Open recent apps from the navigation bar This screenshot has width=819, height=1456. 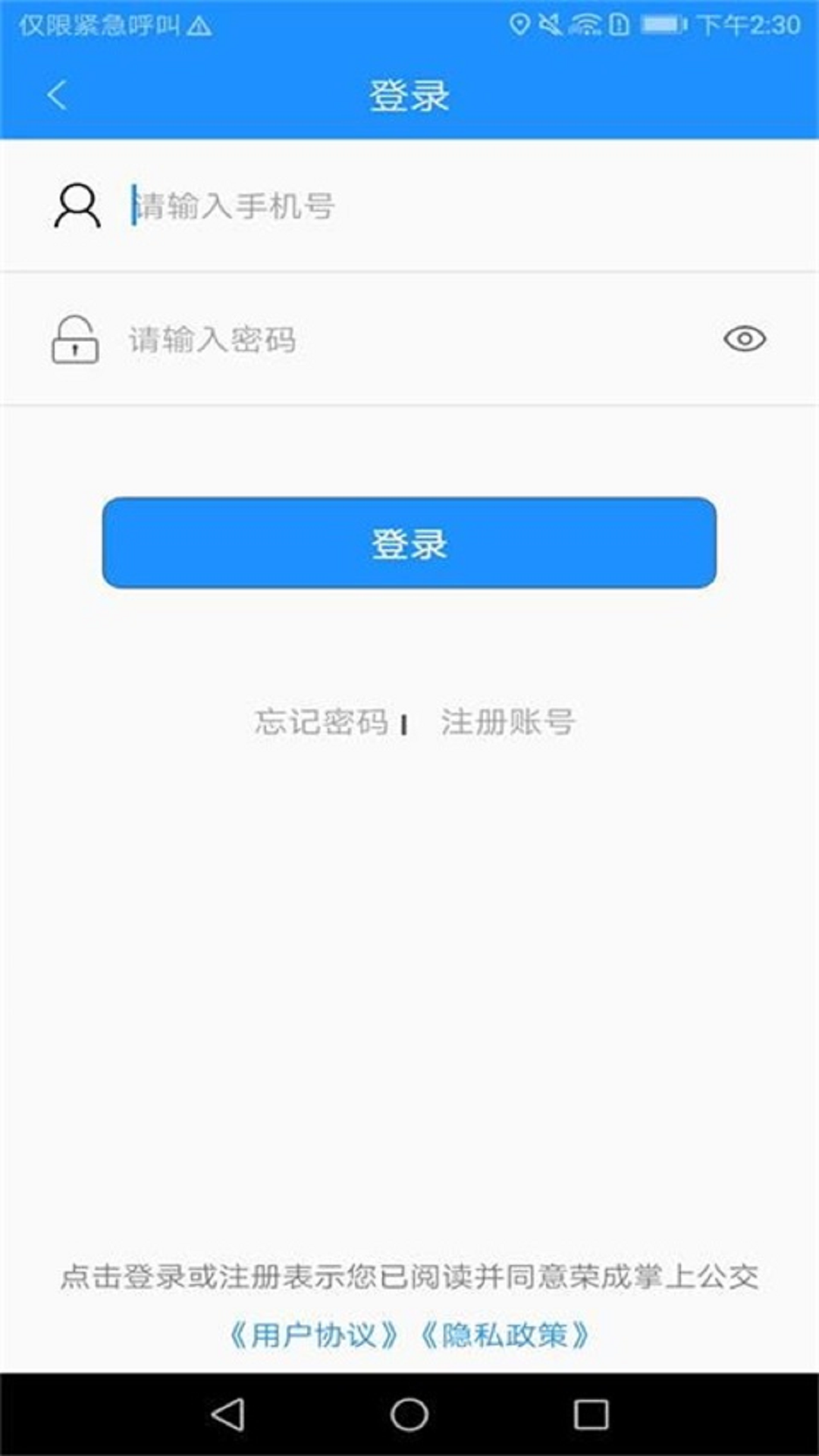click(591, 1414)
